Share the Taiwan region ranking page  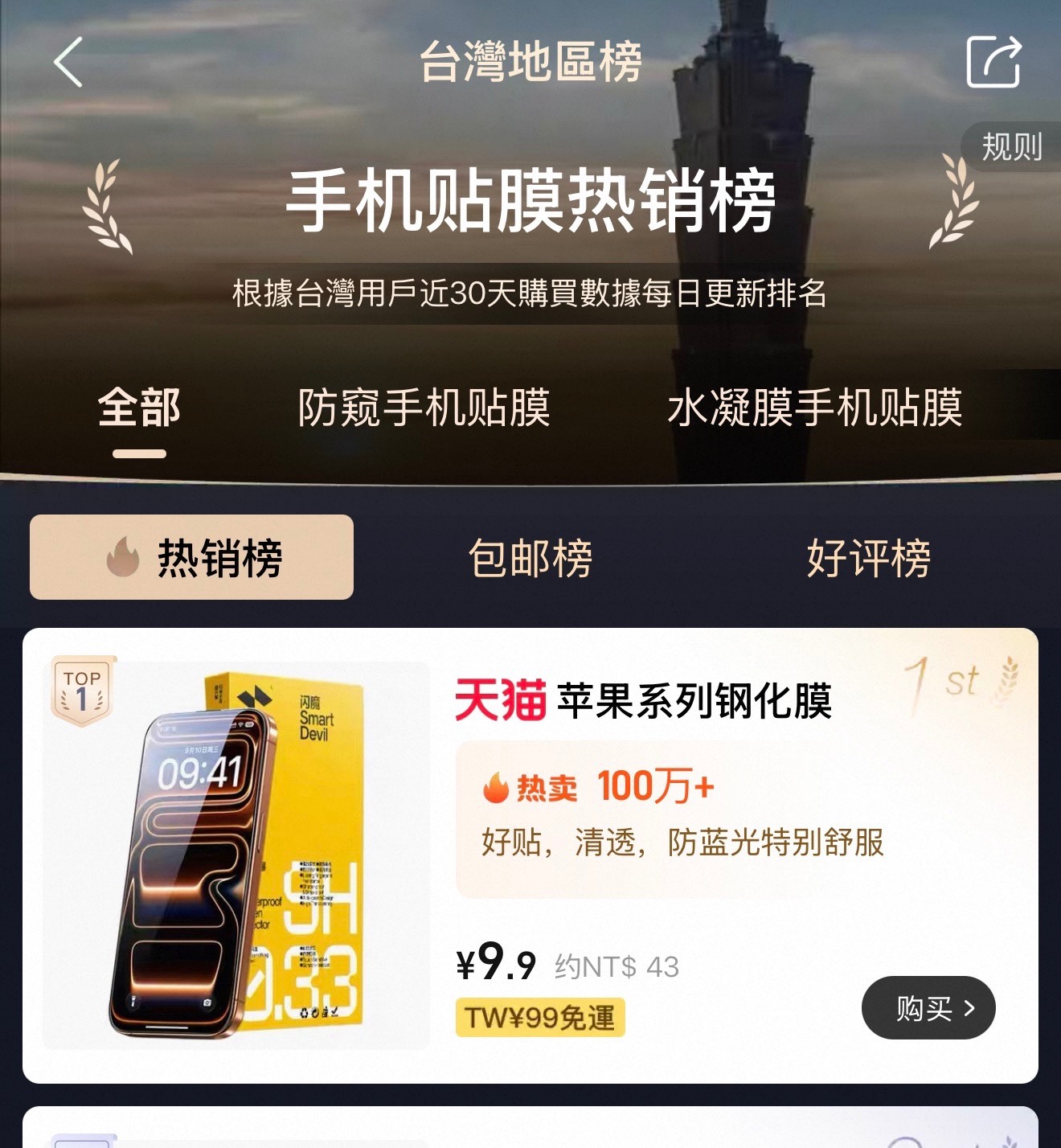click(993, 62)
